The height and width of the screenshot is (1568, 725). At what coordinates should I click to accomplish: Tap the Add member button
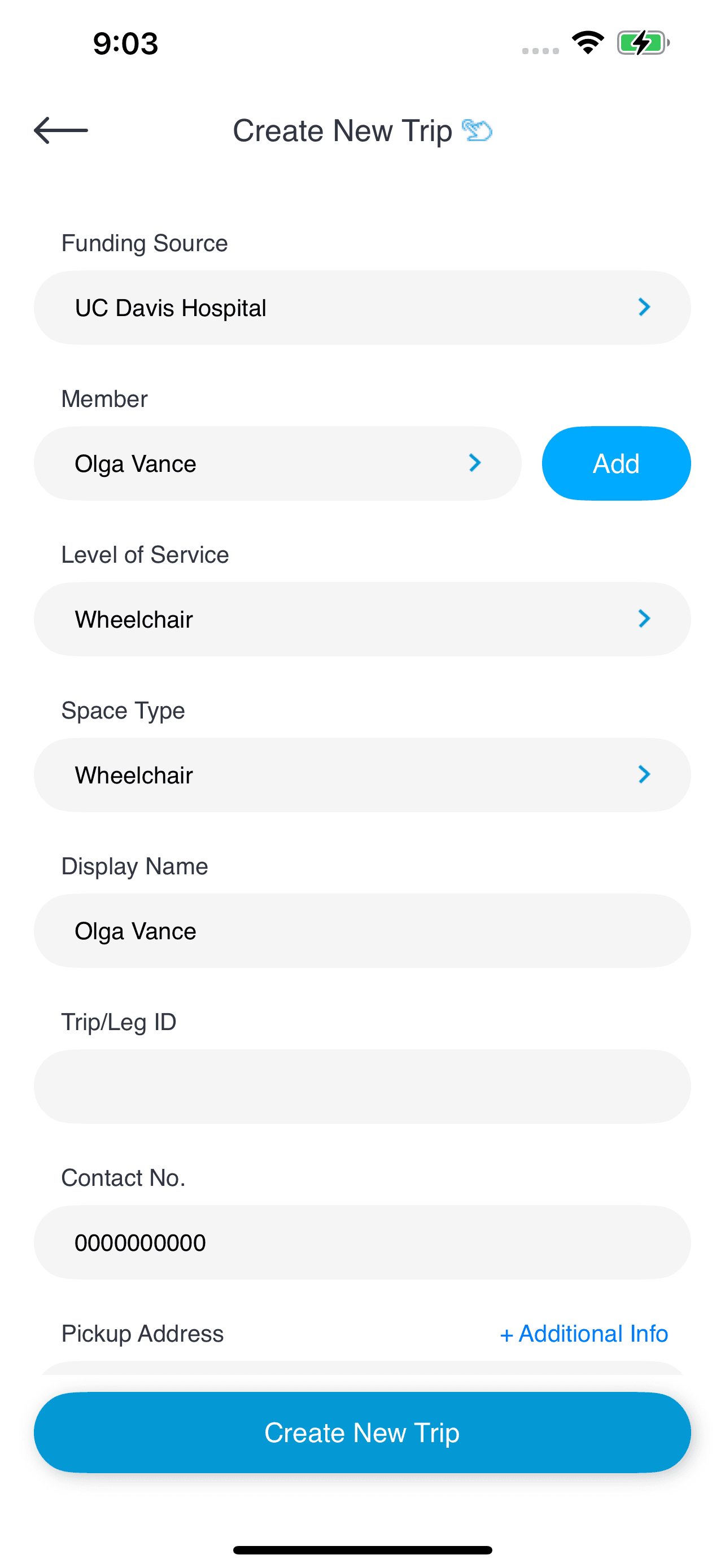tap(616, 463)
